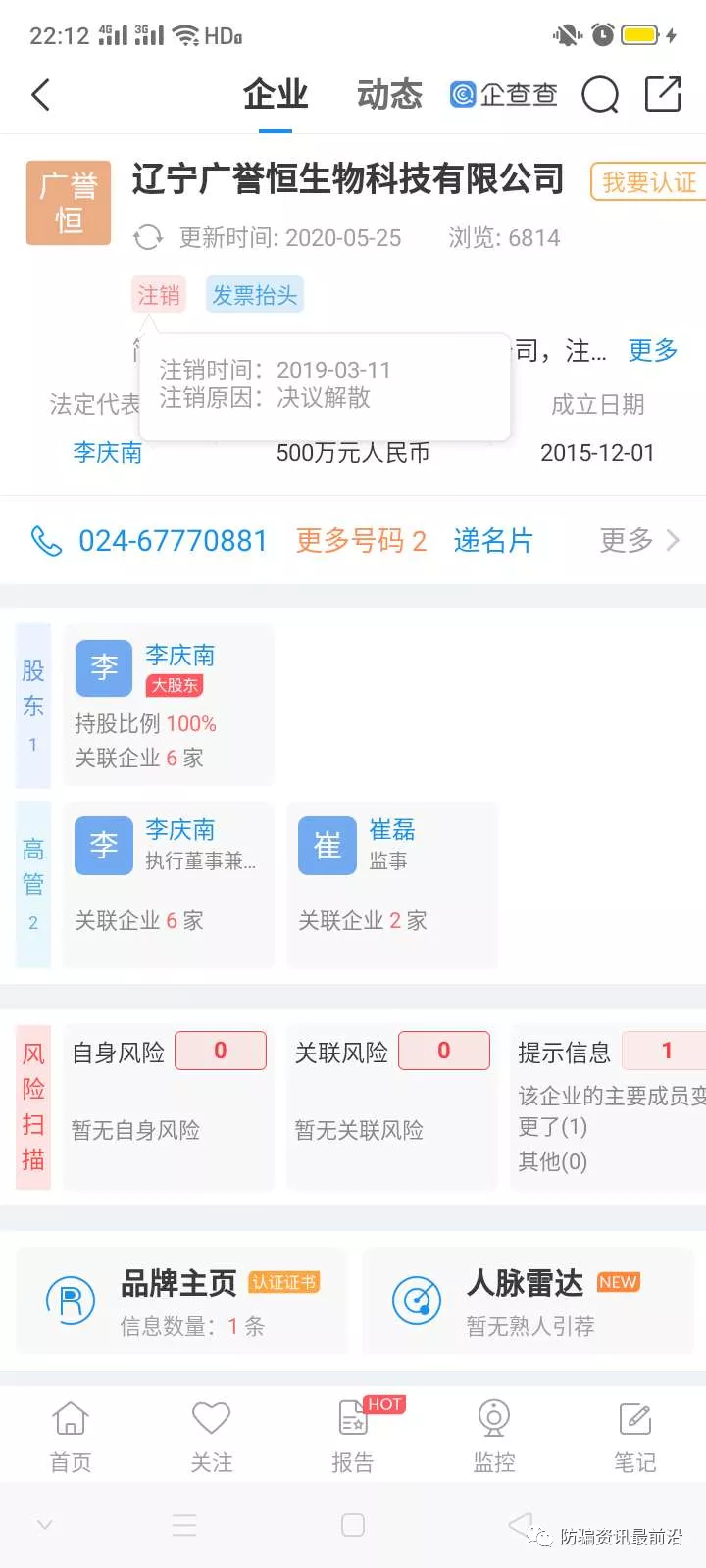Image resolution: width=706 pixels, height=1568 pixels.
Task: View 自身风险 card details
Action: click(168, 1107)
